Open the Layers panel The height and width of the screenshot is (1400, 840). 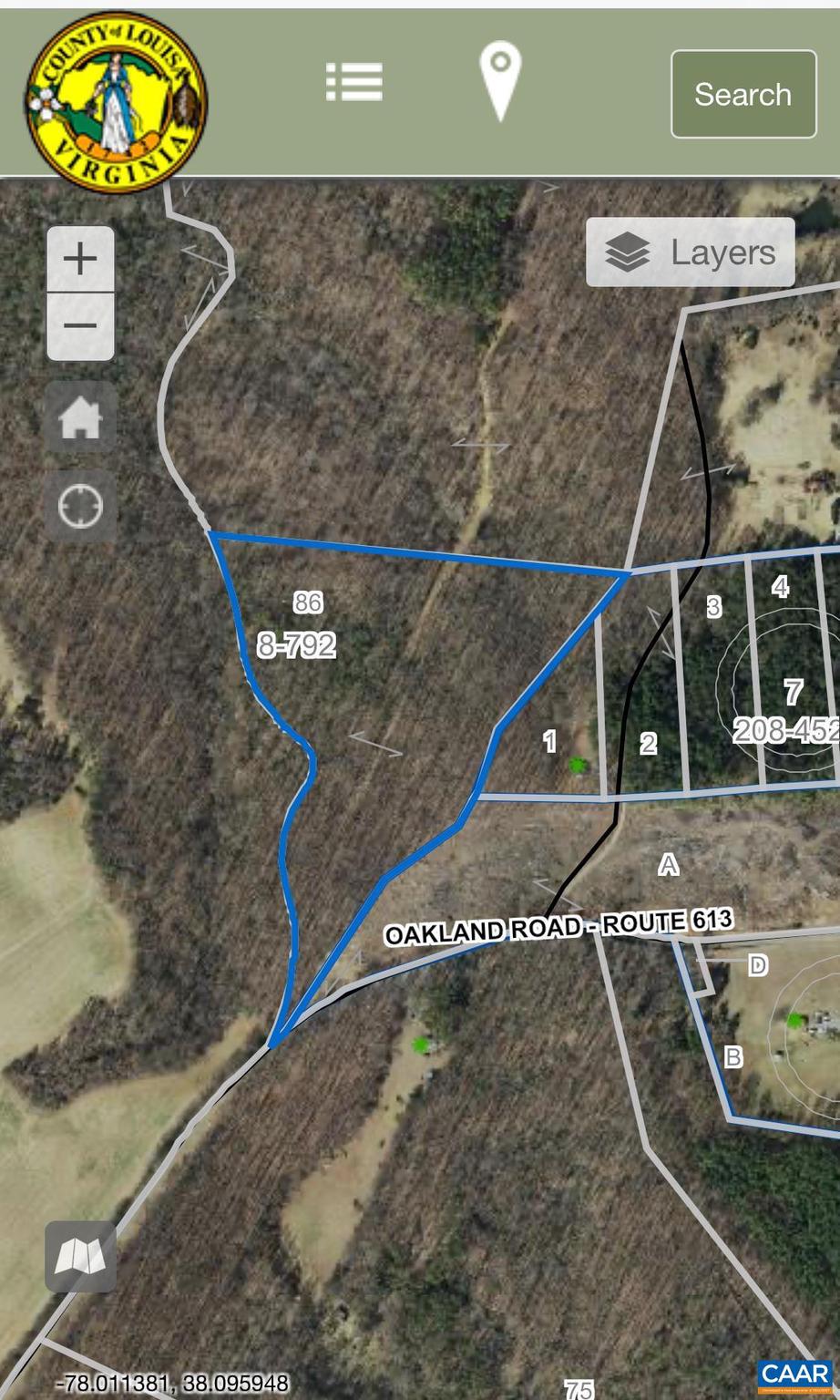coord(691,252)
